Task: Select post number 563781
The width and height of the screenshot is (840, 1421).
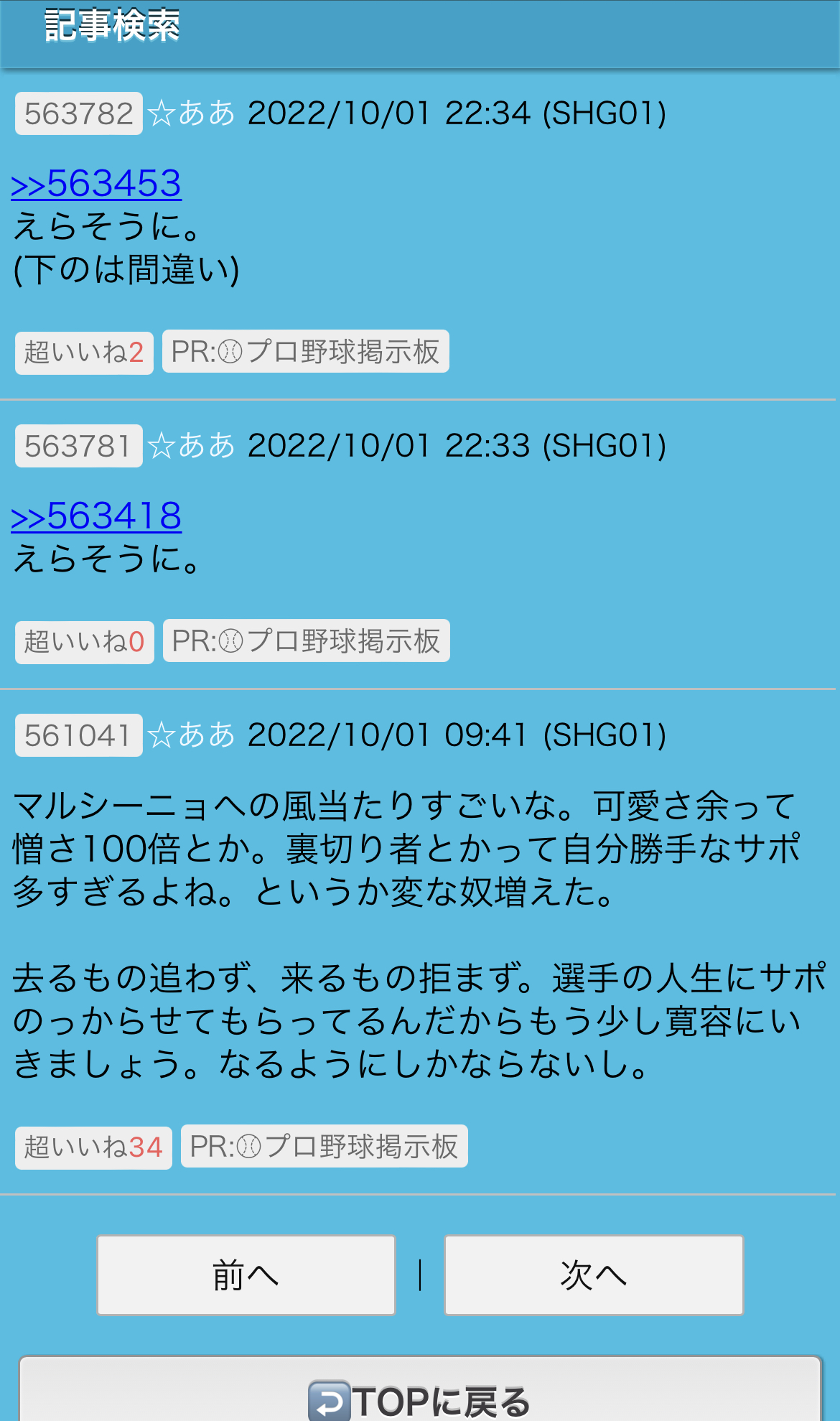Action: pyautogui.click(x=79, y=446)
